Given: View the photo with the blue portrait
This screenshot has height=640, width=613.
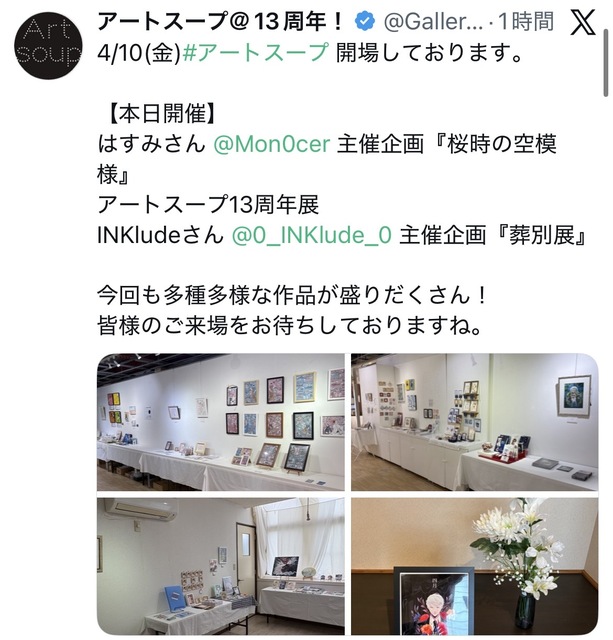Looking at the screenshot, I should 474,421.
